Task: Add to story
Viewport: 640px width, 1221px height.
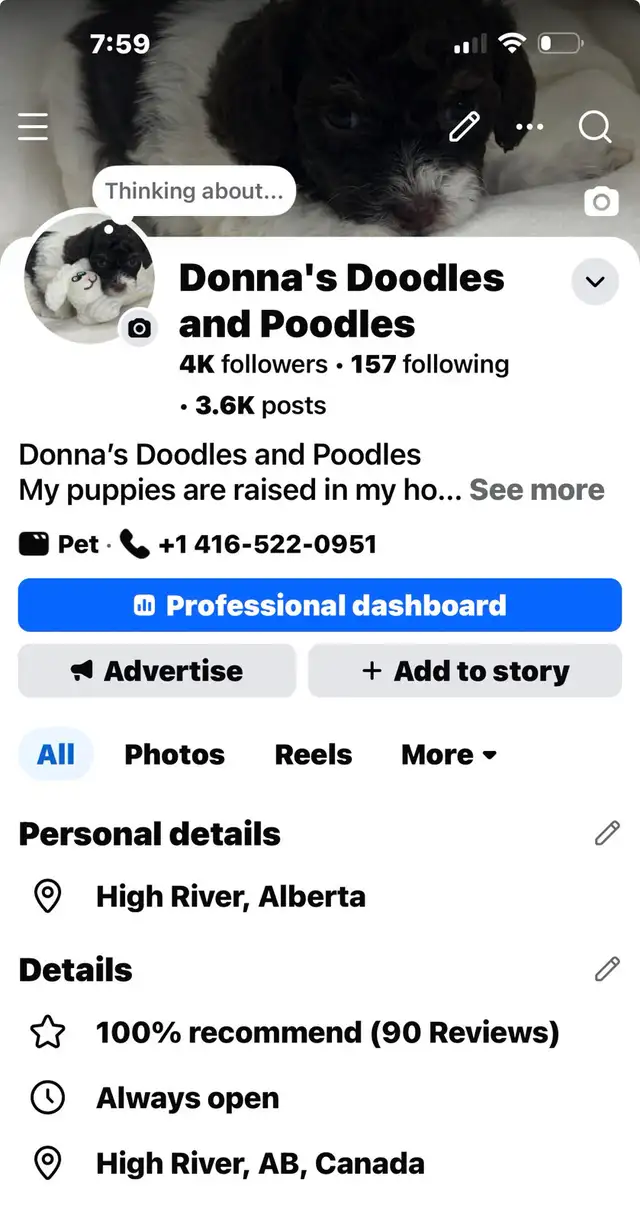Action: click(465, 671)
